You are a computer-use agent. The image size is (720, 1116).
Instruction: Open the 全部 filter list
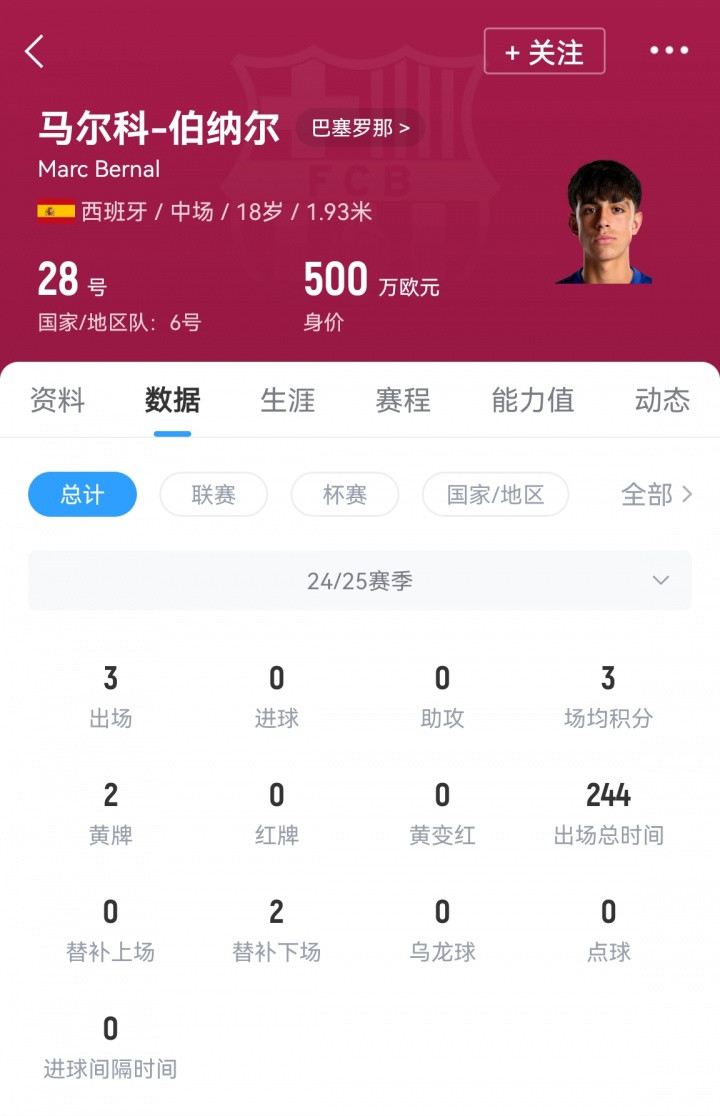pyautogui.click(x=656, y=494)
